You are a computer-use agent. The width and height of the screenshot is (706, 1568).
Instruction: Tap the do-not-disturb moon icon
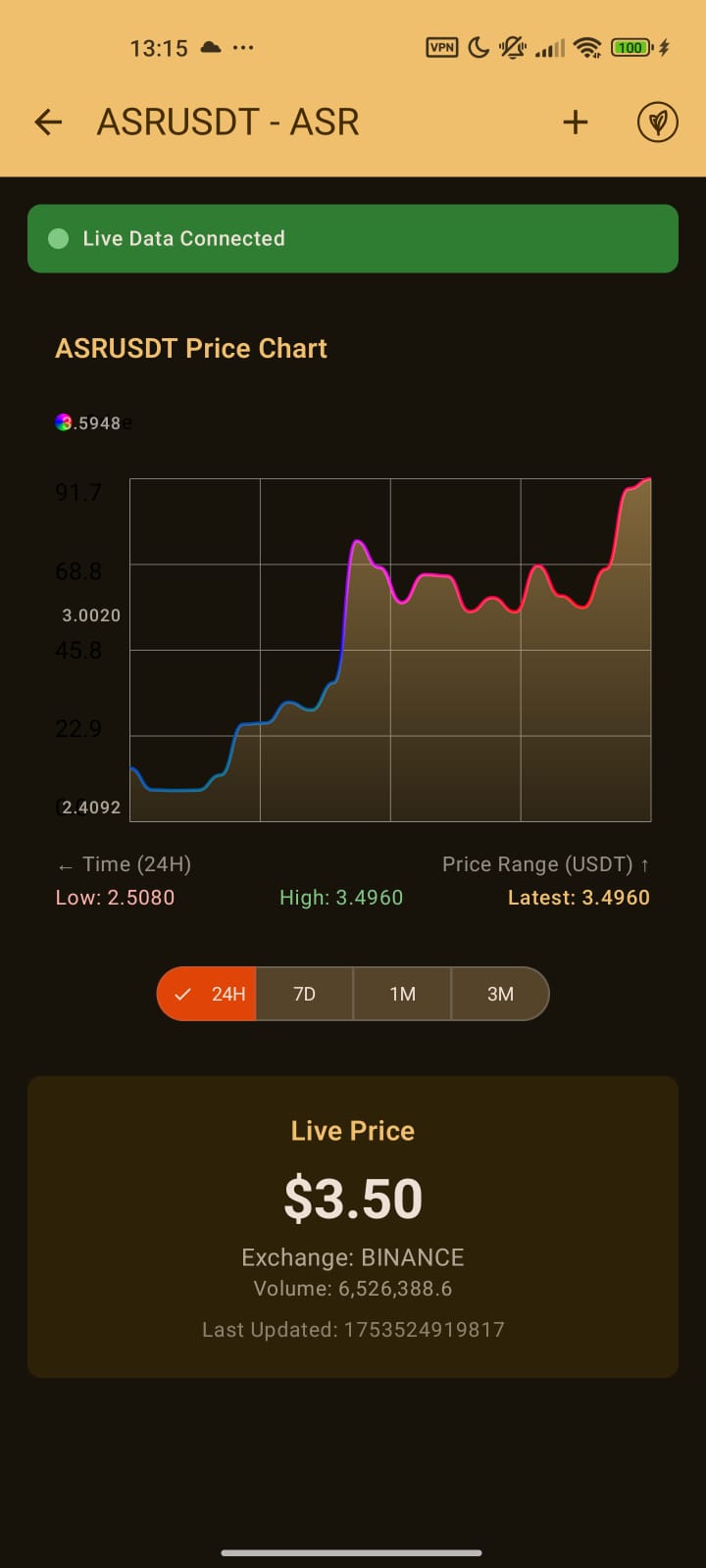[x=478, y=47]
